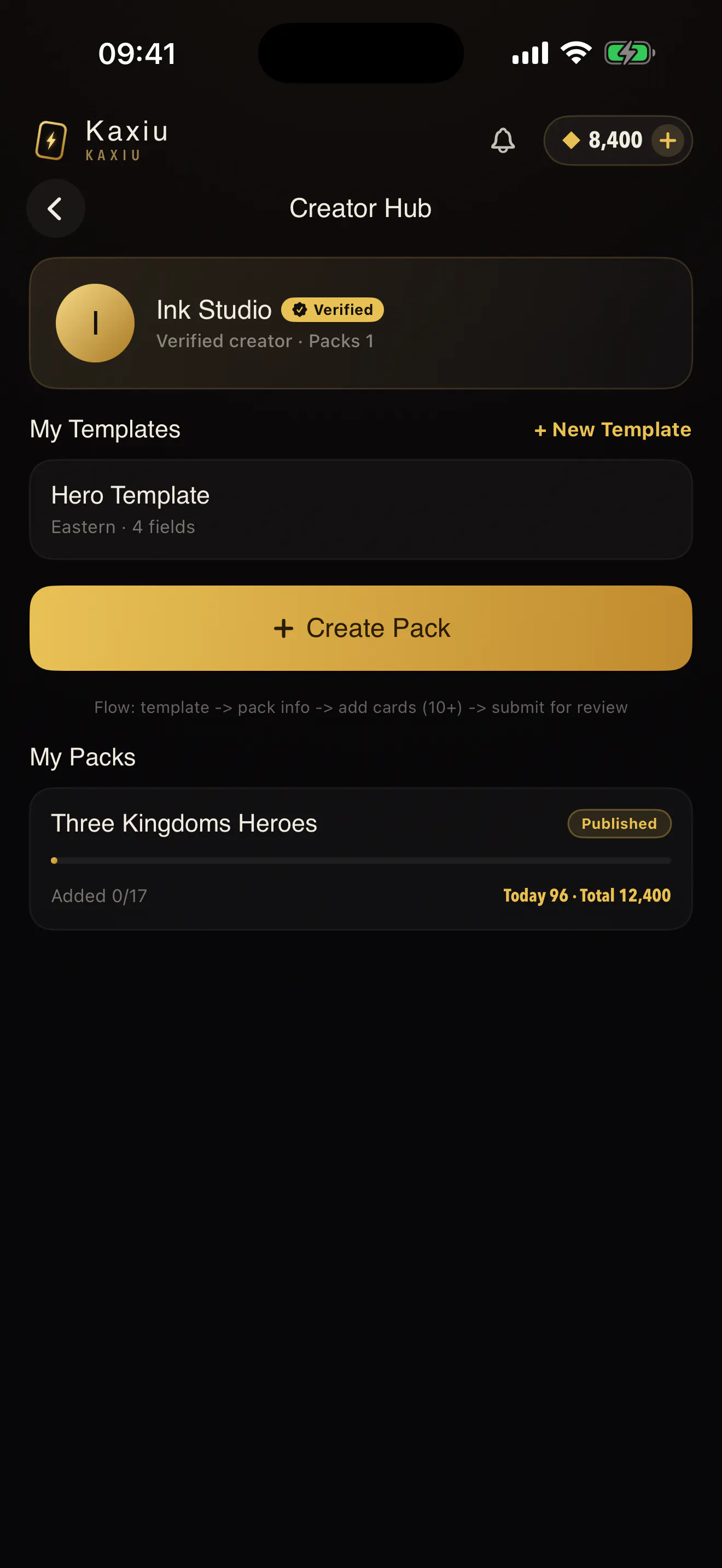Open the Three Kingdoms Heroes pack

pos(361,859)
